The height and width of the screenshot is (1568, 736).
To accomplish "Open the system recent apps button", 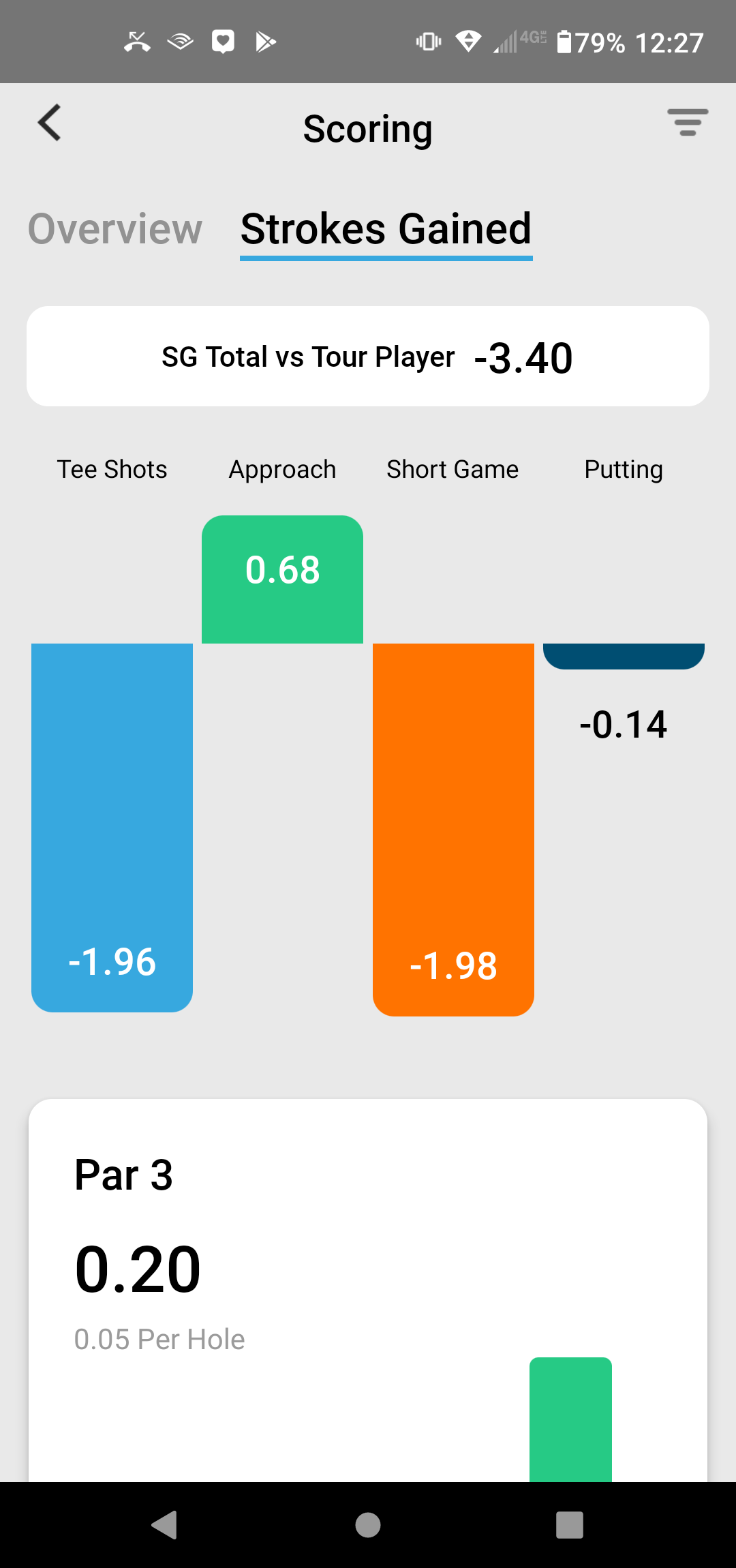I will tap(570, 1525).
